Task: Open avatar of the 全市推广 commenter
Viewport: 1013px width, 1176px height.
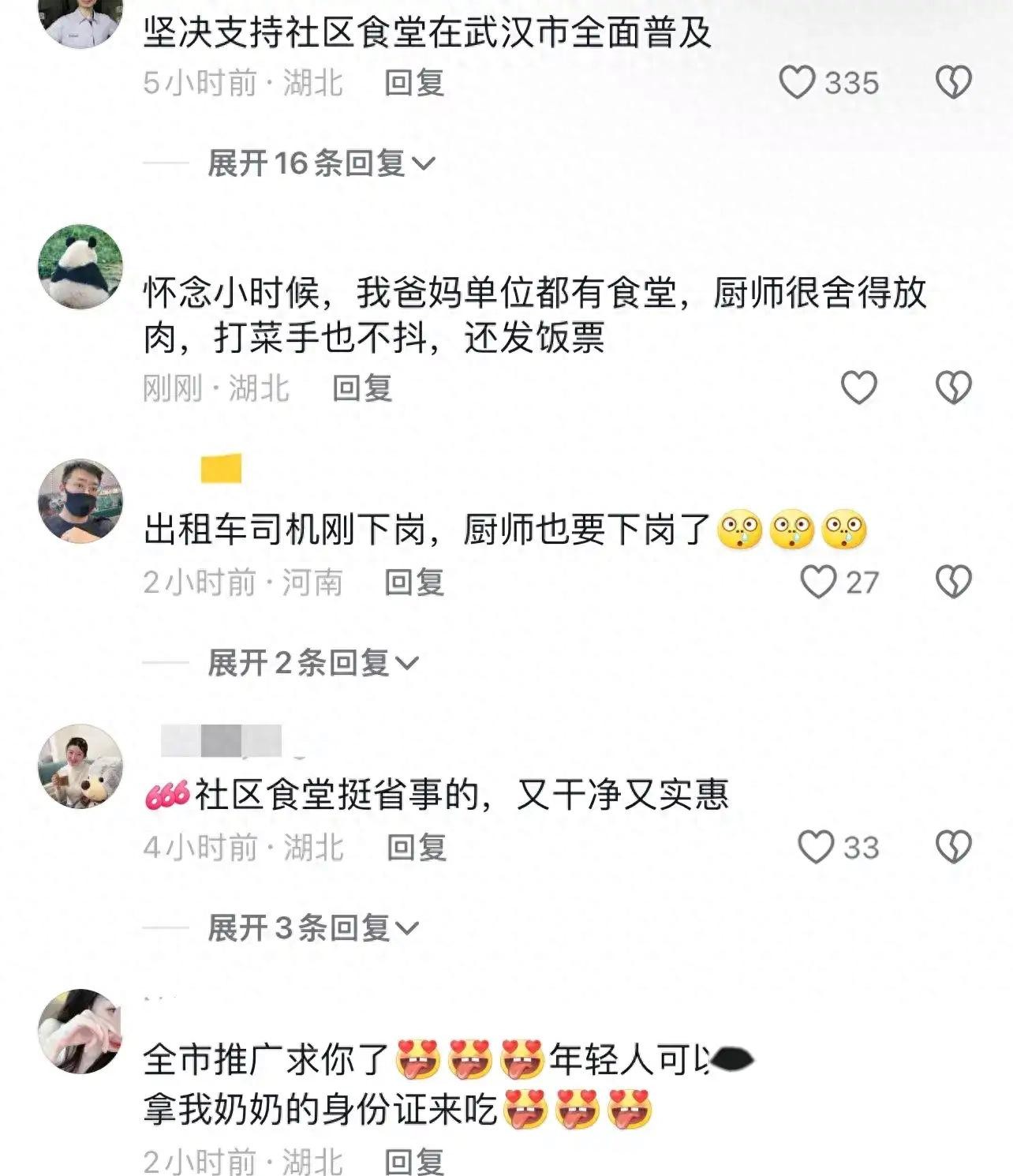Action: tap(80, 1031)
